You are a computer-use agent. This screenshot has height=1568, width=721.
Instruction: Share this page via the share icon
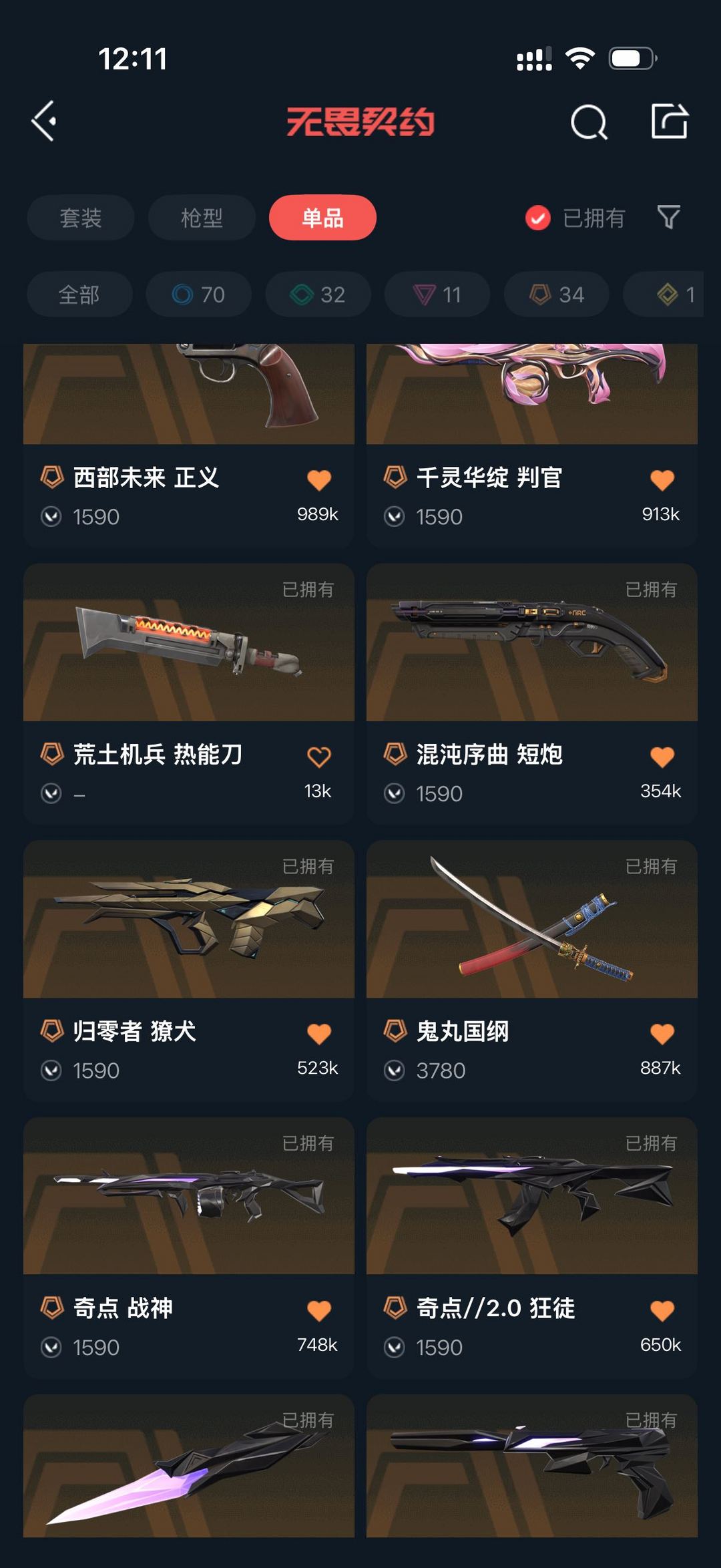670,122
